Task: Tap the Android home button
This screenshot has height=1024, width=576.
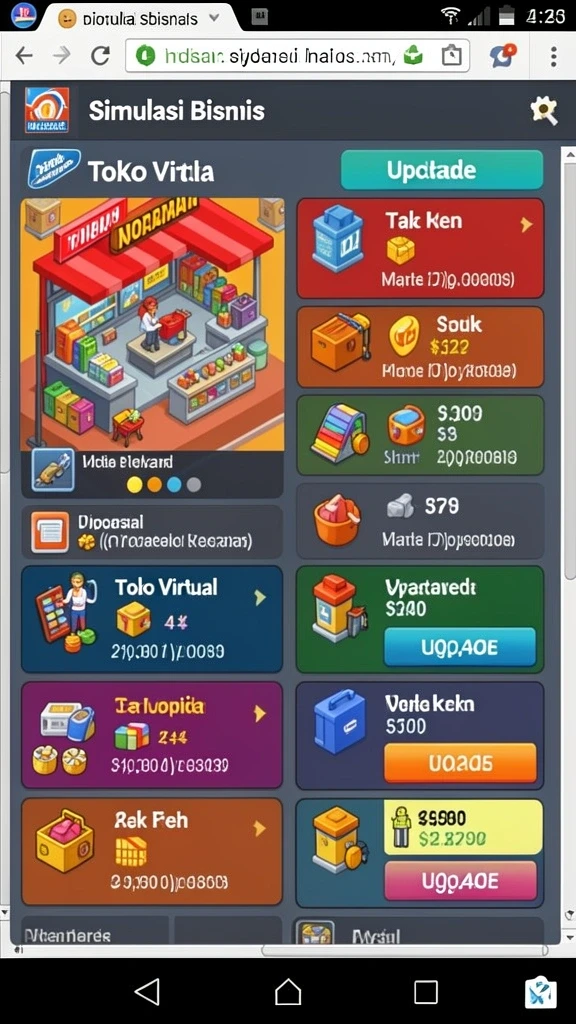Action: (288, 991)
